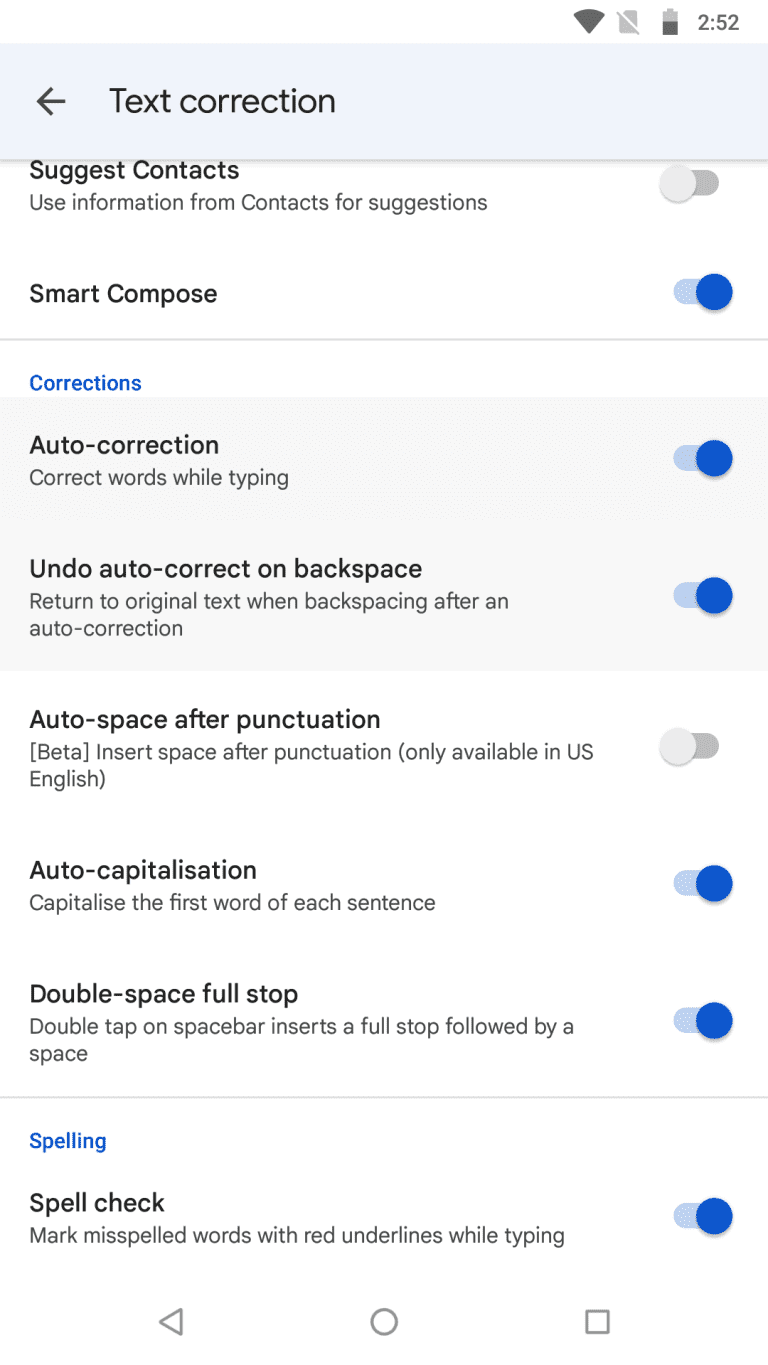Screen dimensions: 768x1365
Task: Click the back arrow in the app bar
Action: [50, 101]
